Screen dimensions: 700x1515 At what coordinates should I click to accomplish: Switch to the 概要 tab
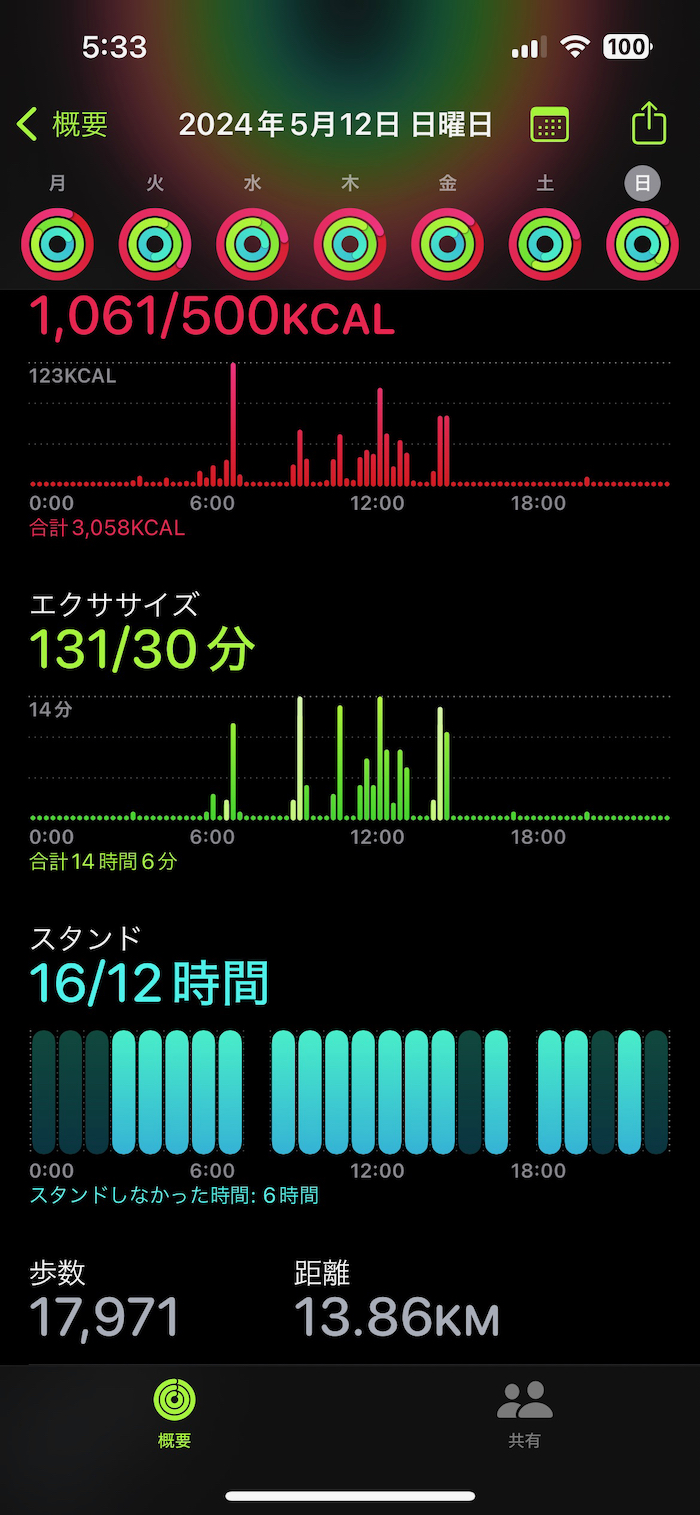pyautogui.click(x=174, y=1413)
